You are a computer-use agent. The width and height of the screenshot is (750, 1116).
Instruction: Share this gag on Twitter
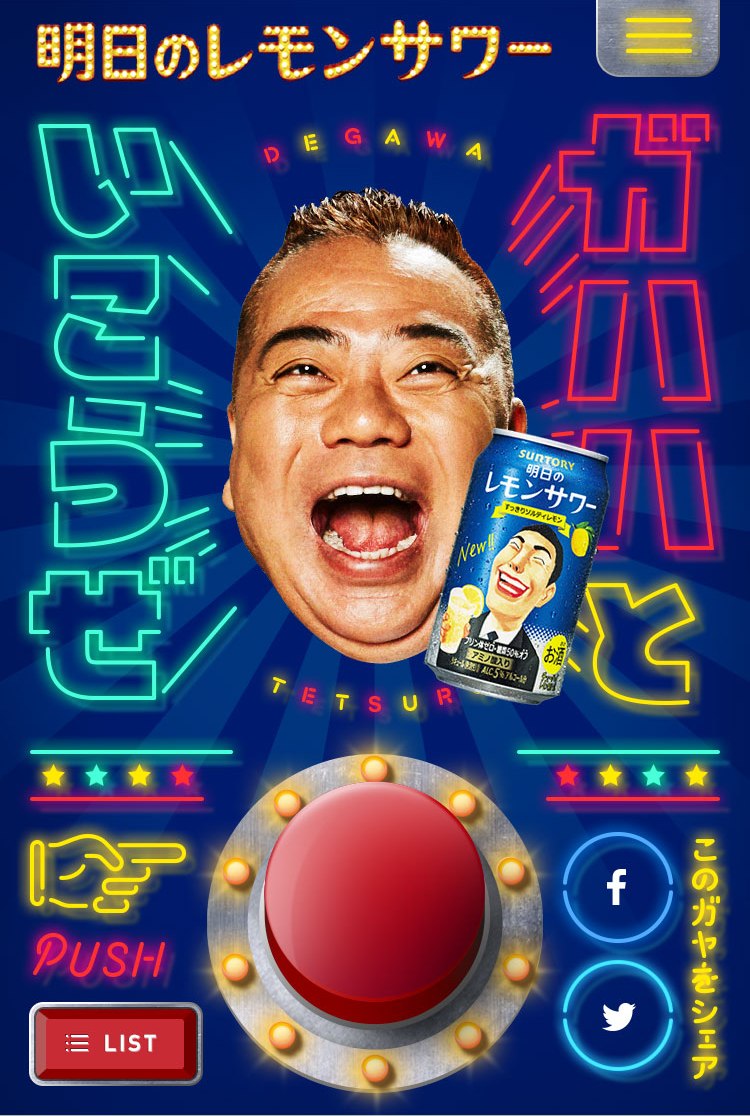pos(617,1016)
